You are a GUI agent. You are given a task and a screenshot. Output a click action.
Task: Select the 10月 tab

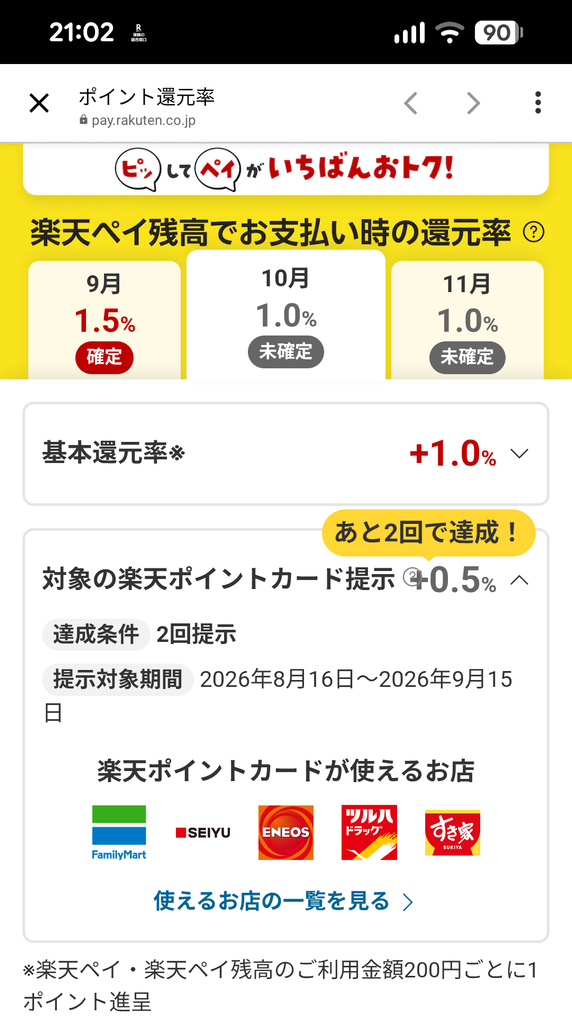coord(286,315)
